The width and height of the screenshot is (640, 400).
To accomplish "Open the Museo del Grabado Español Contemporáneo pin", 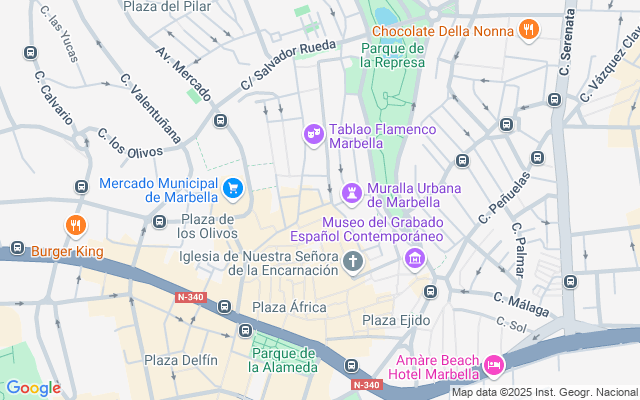I will click(413, 260).
